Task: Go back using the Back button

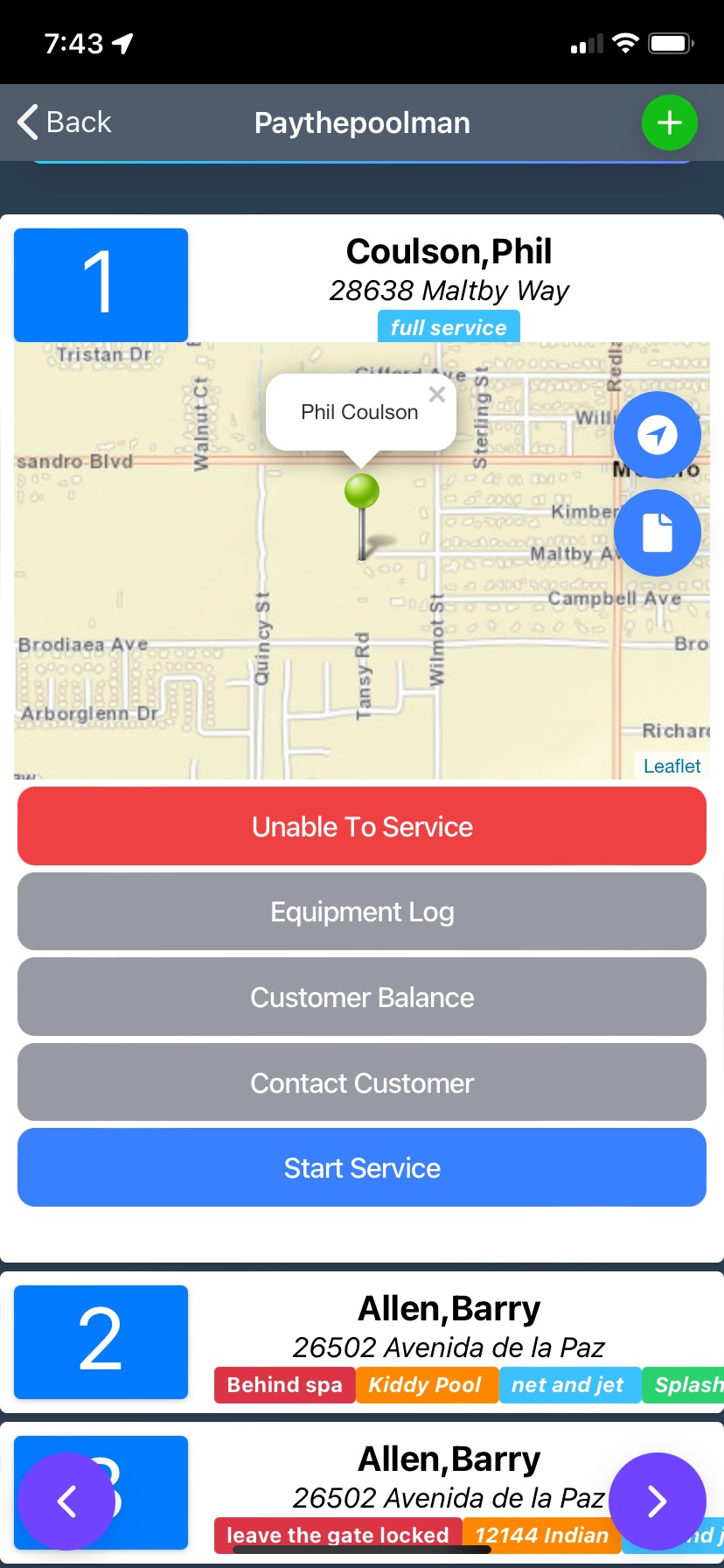Action: click(x=65, y=122)
